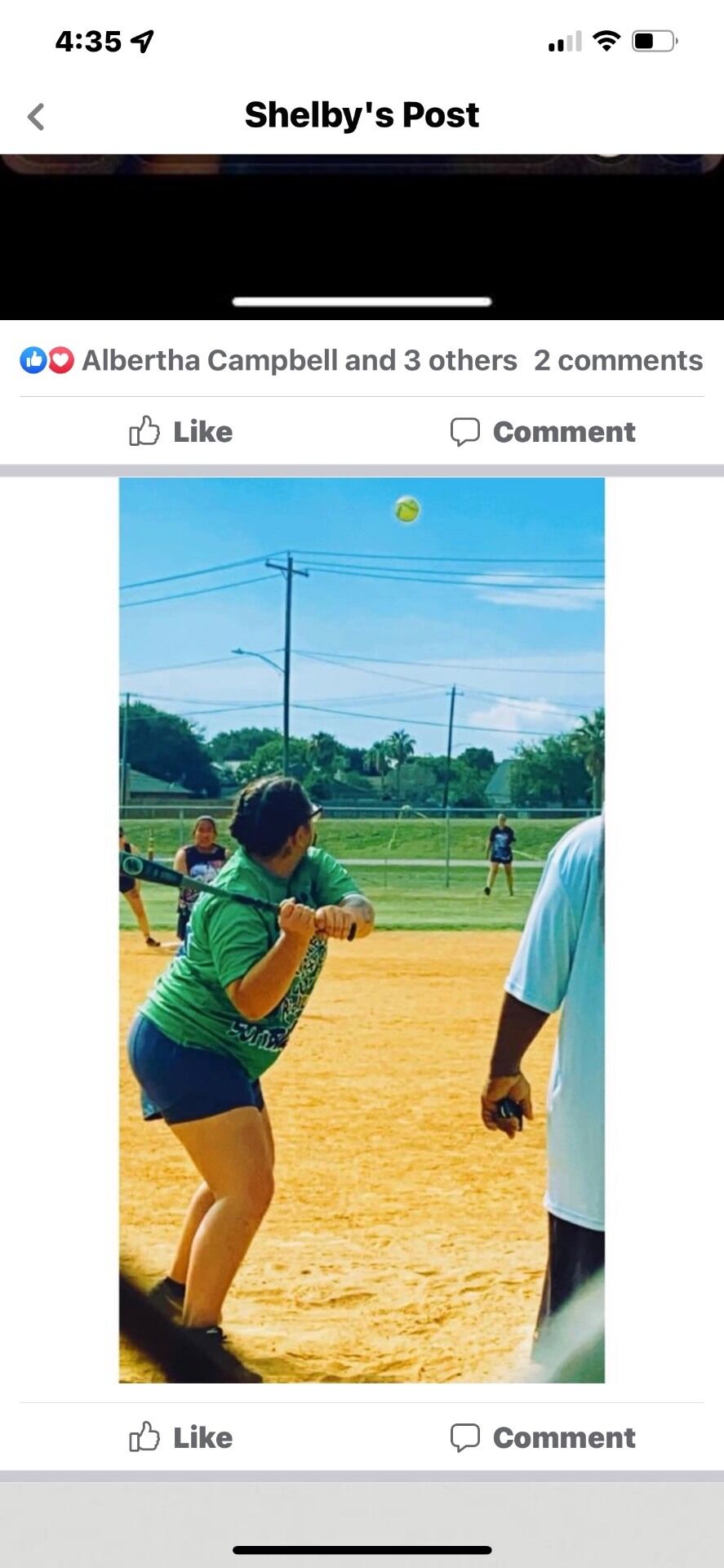This screenshot has height=1568, width=724.
Task: Go back from Shelby's Post
Action: (x=36, y=117)
